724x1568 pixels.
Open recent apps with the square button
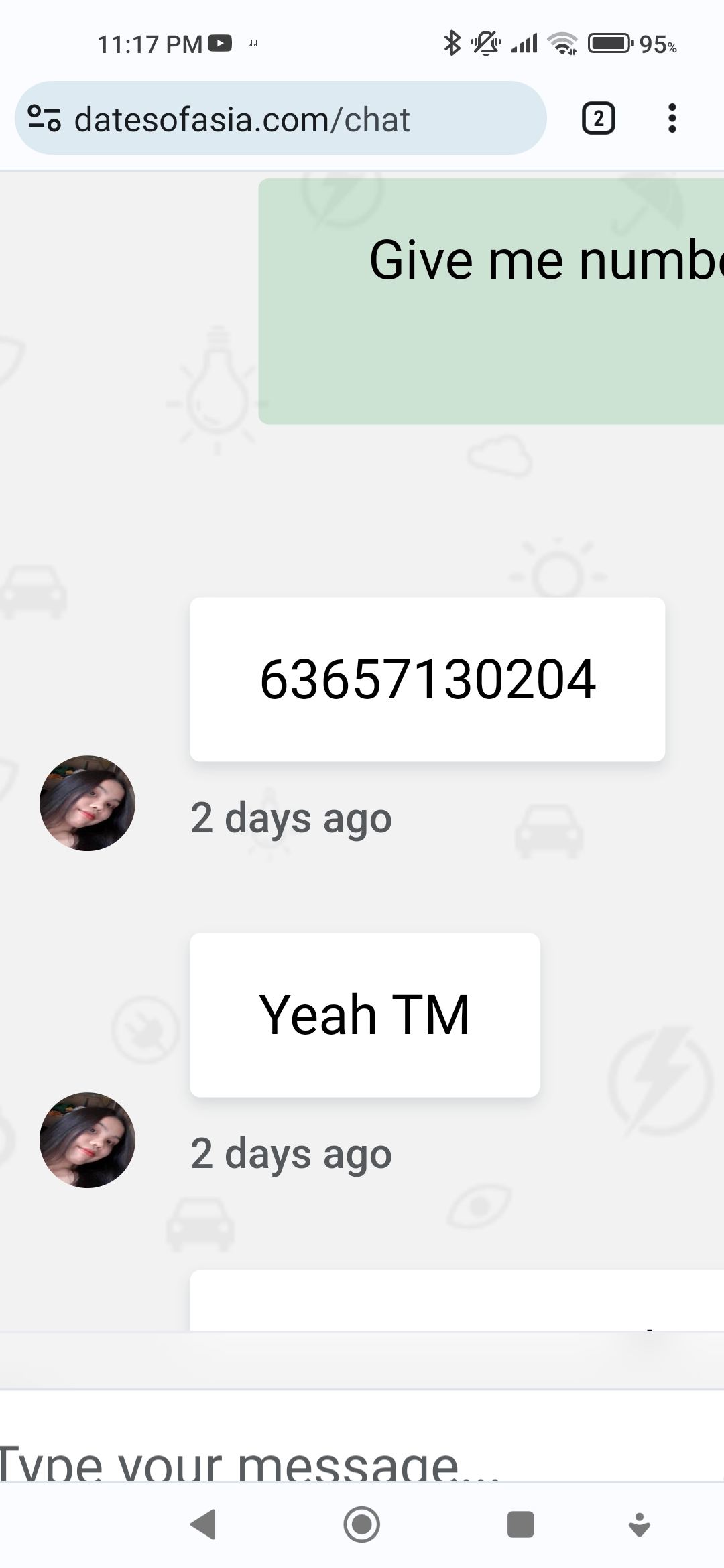point(520,1524)
